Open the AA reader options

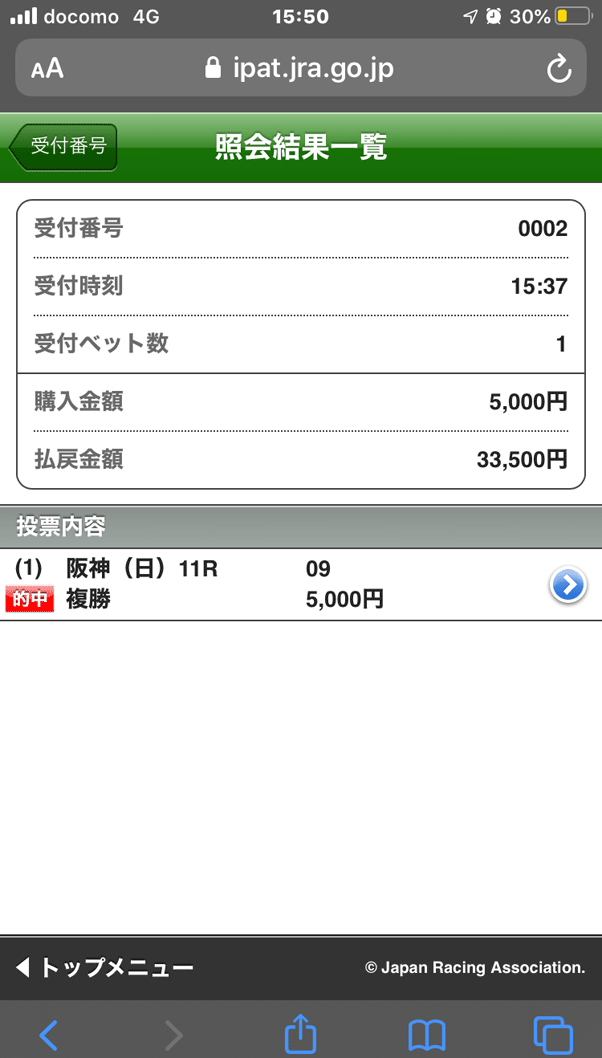[x=47, y=69]
